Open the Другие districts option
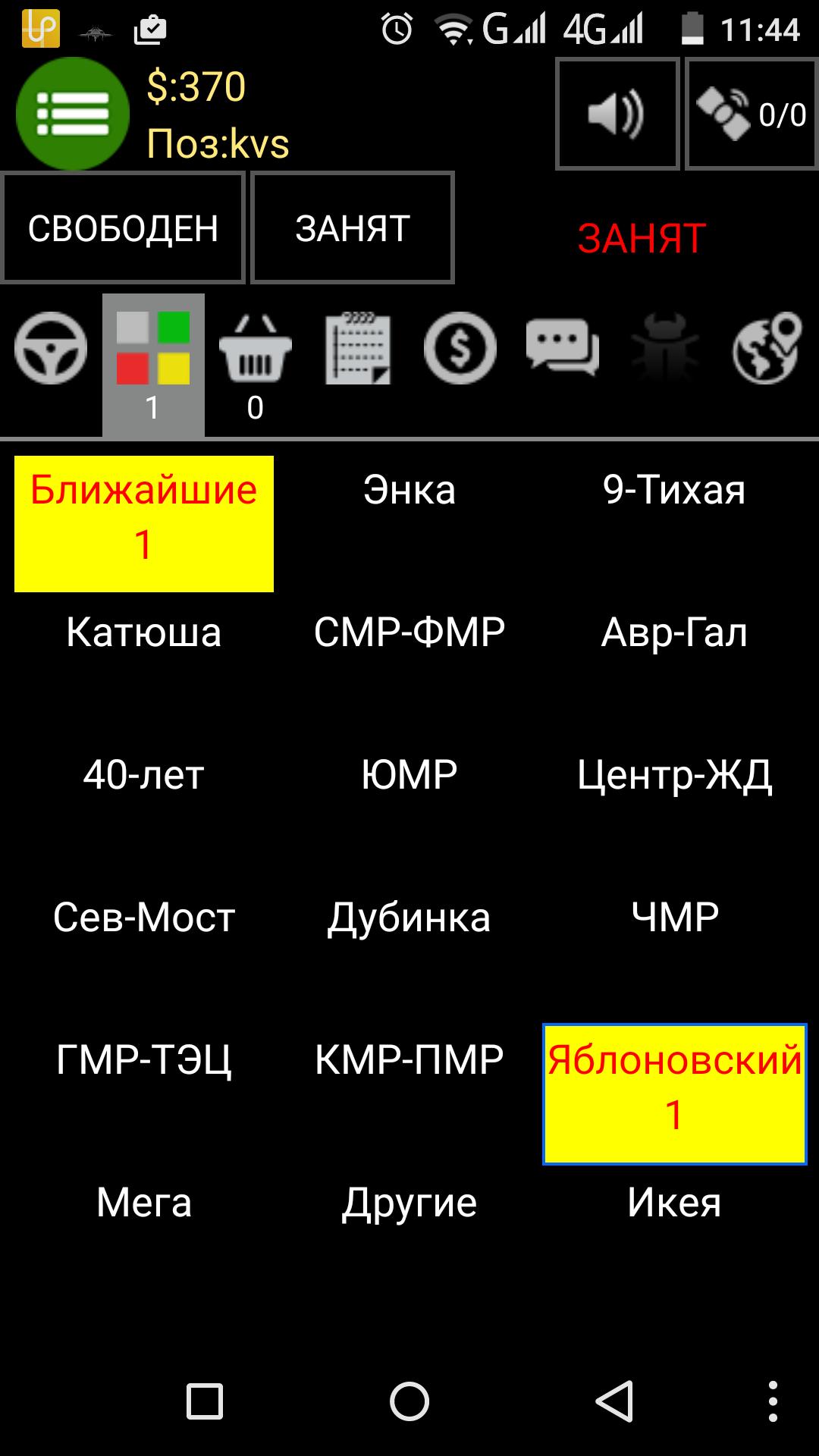819x1456 pixels. click(409, 1202)
